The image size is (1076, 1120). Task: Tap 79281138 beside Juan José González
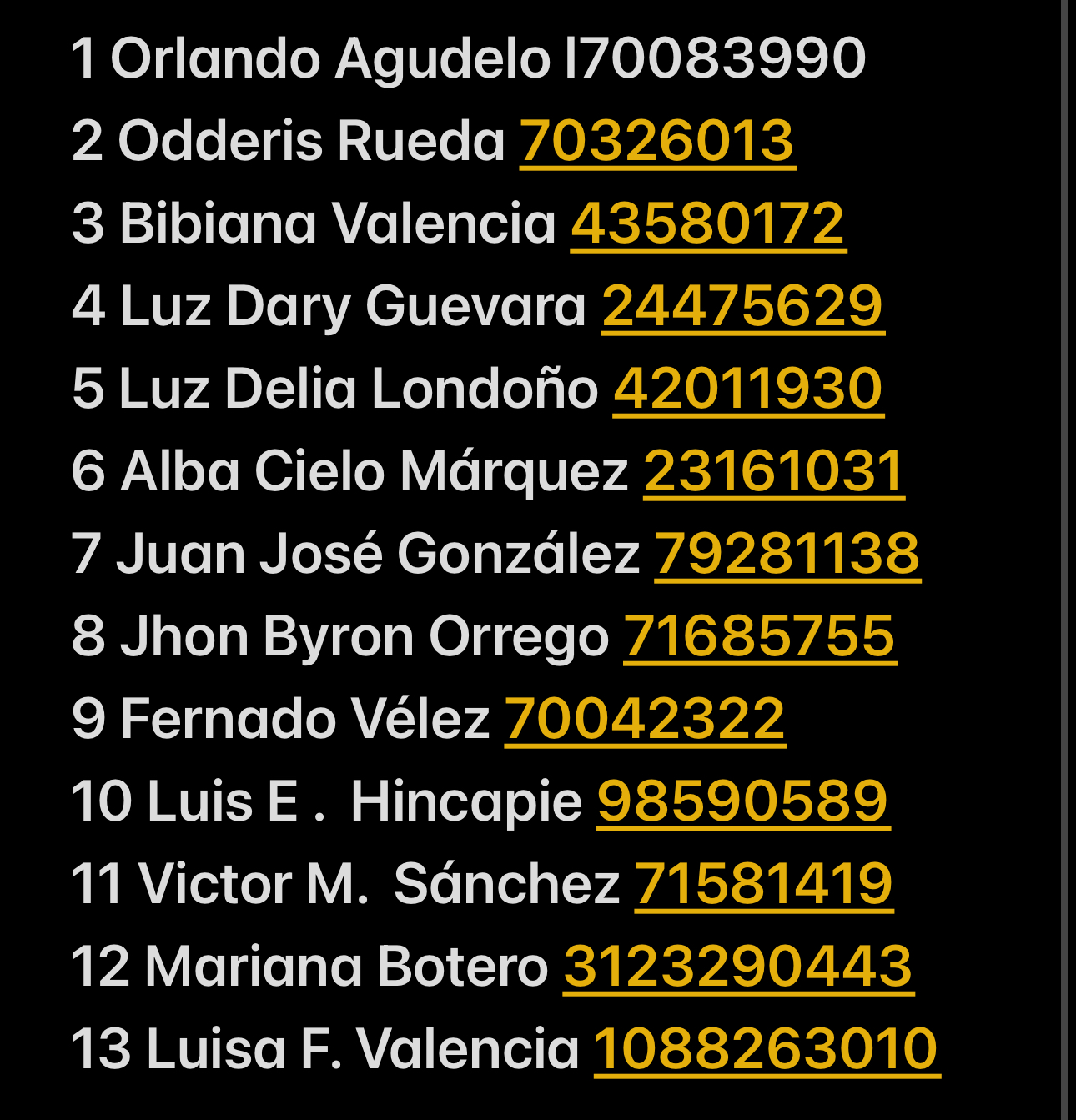coord(787,554)
